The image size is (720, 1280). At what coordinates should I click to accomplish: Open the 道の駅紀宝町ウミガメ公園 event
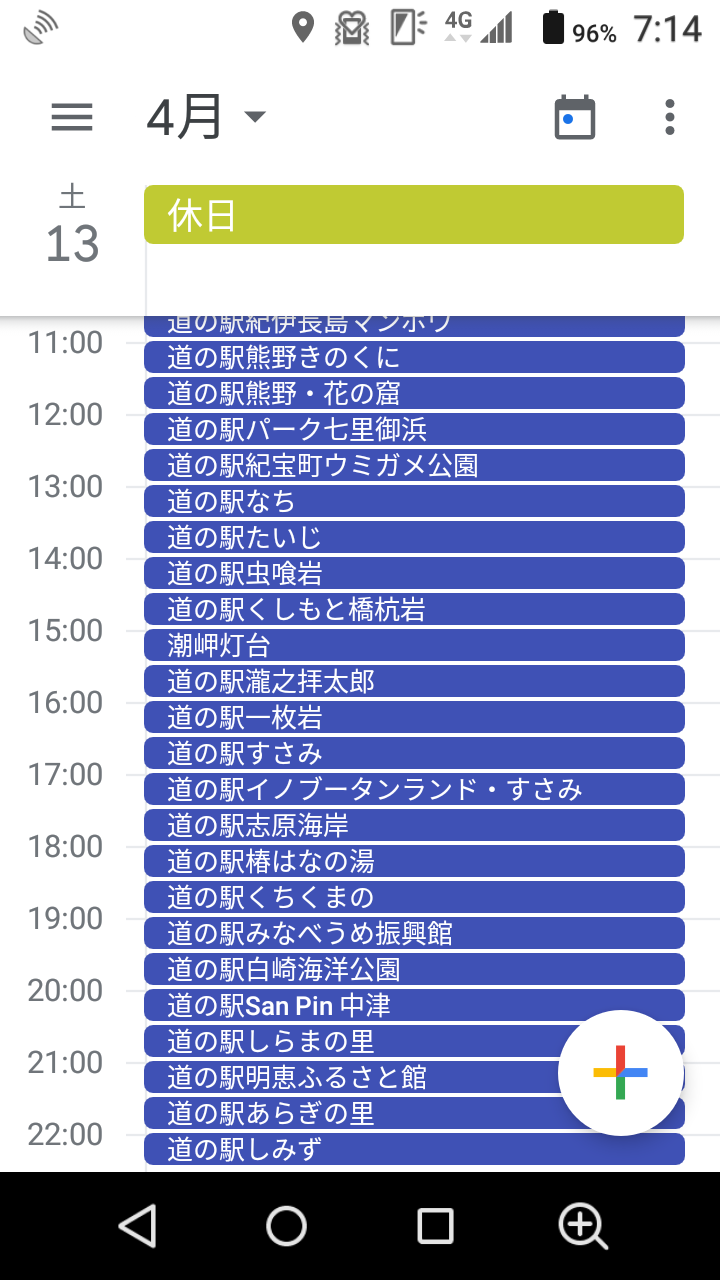pyautogui.click(x=414, y=465)
